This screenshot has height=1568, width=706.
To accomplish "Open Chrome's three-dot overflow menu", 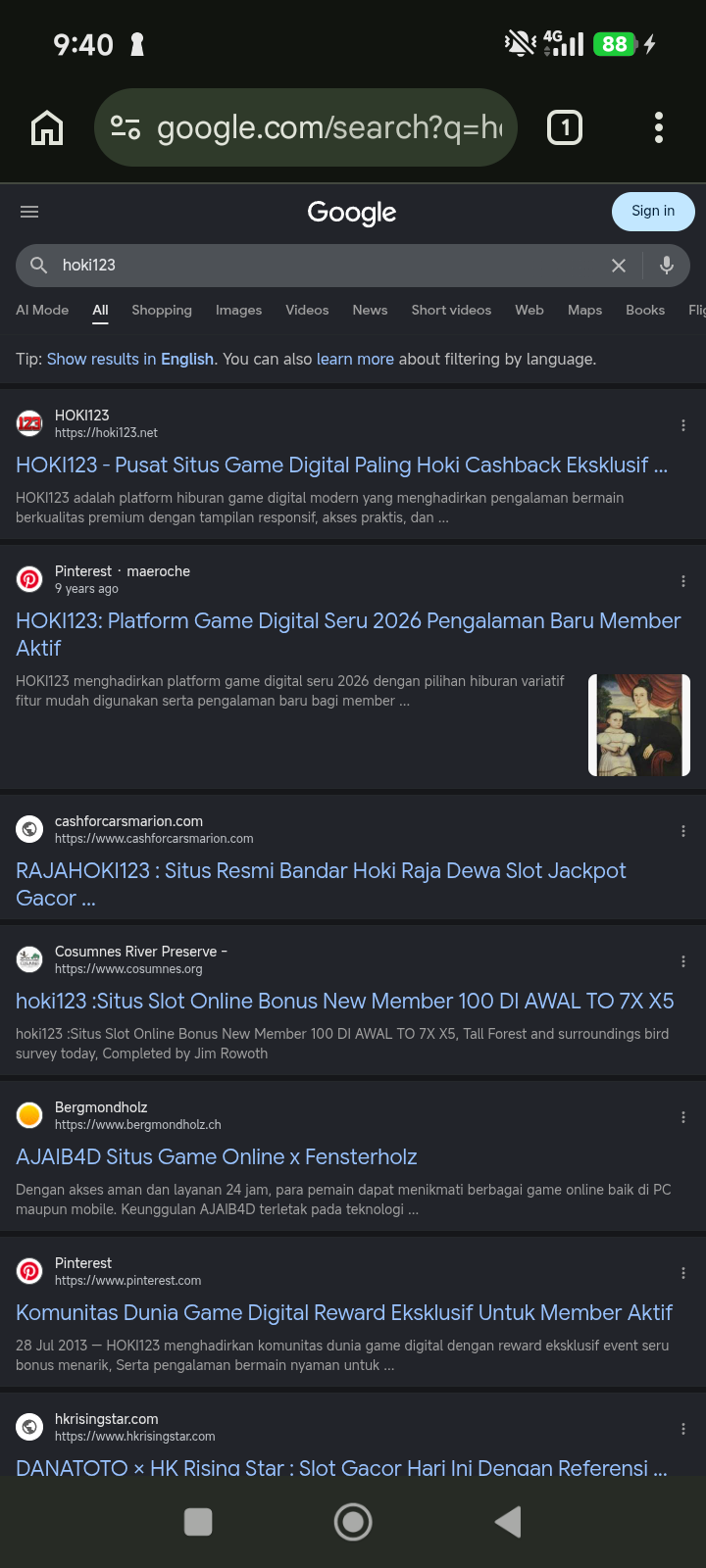I will click(659, 128).
